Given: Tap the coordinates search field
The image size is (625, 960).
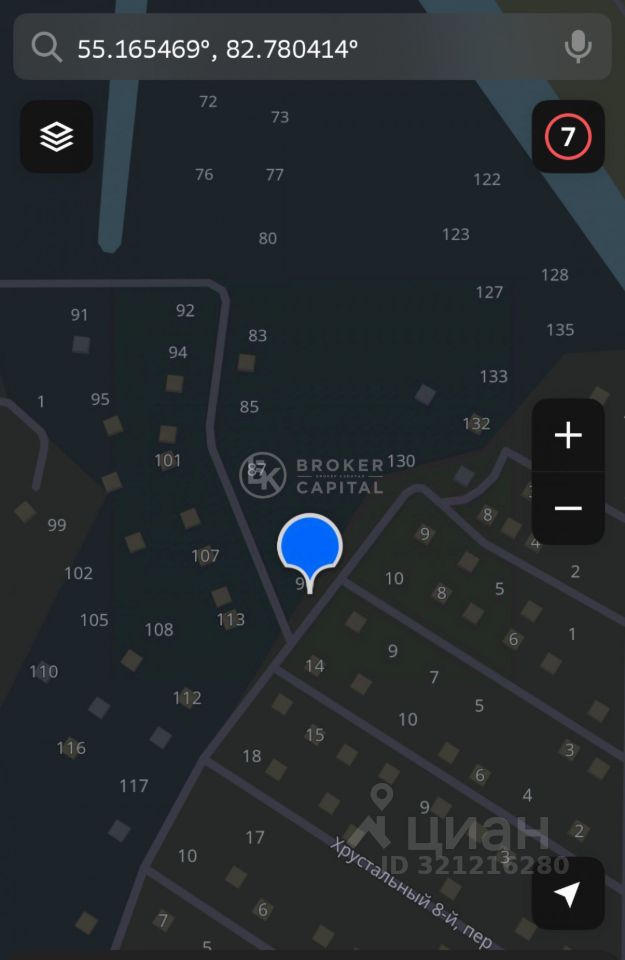Looking at the screenshot, I should [x=300, y=47].
